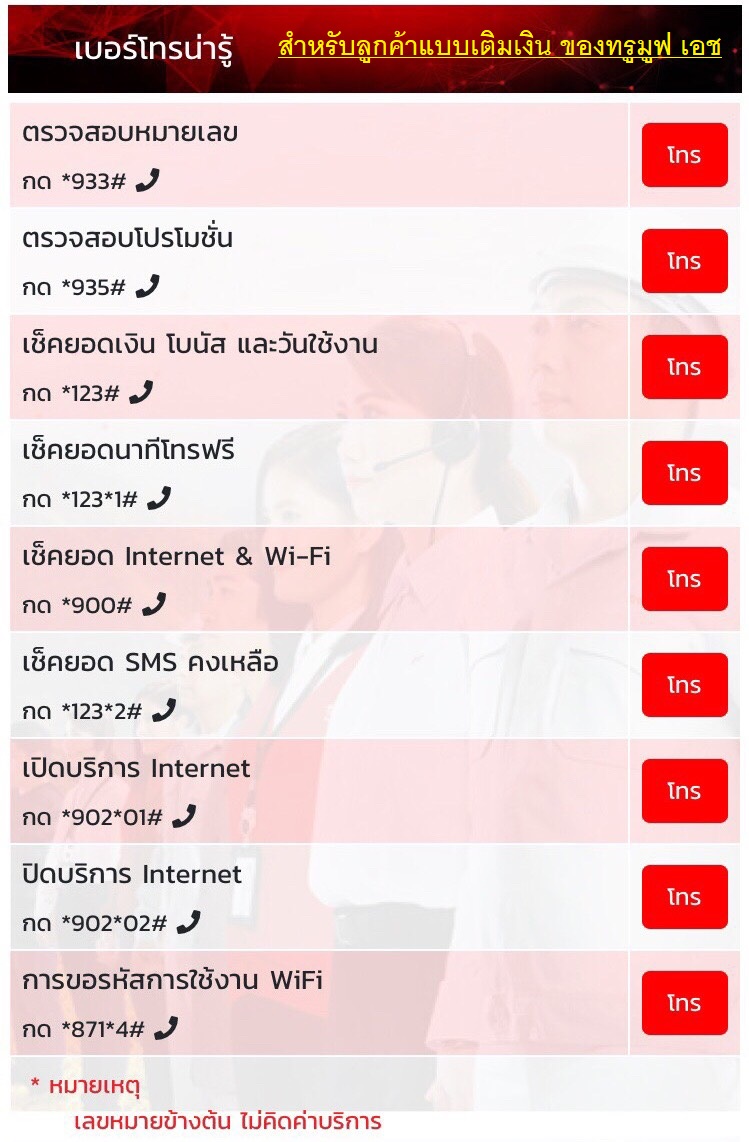Image resolution: width=749 pixels, height=1142 pixels.
Task: Tap โทร beside เช็คยอดเงิน โบนัส และวันใช้งาน
Action: pos(684,367)
